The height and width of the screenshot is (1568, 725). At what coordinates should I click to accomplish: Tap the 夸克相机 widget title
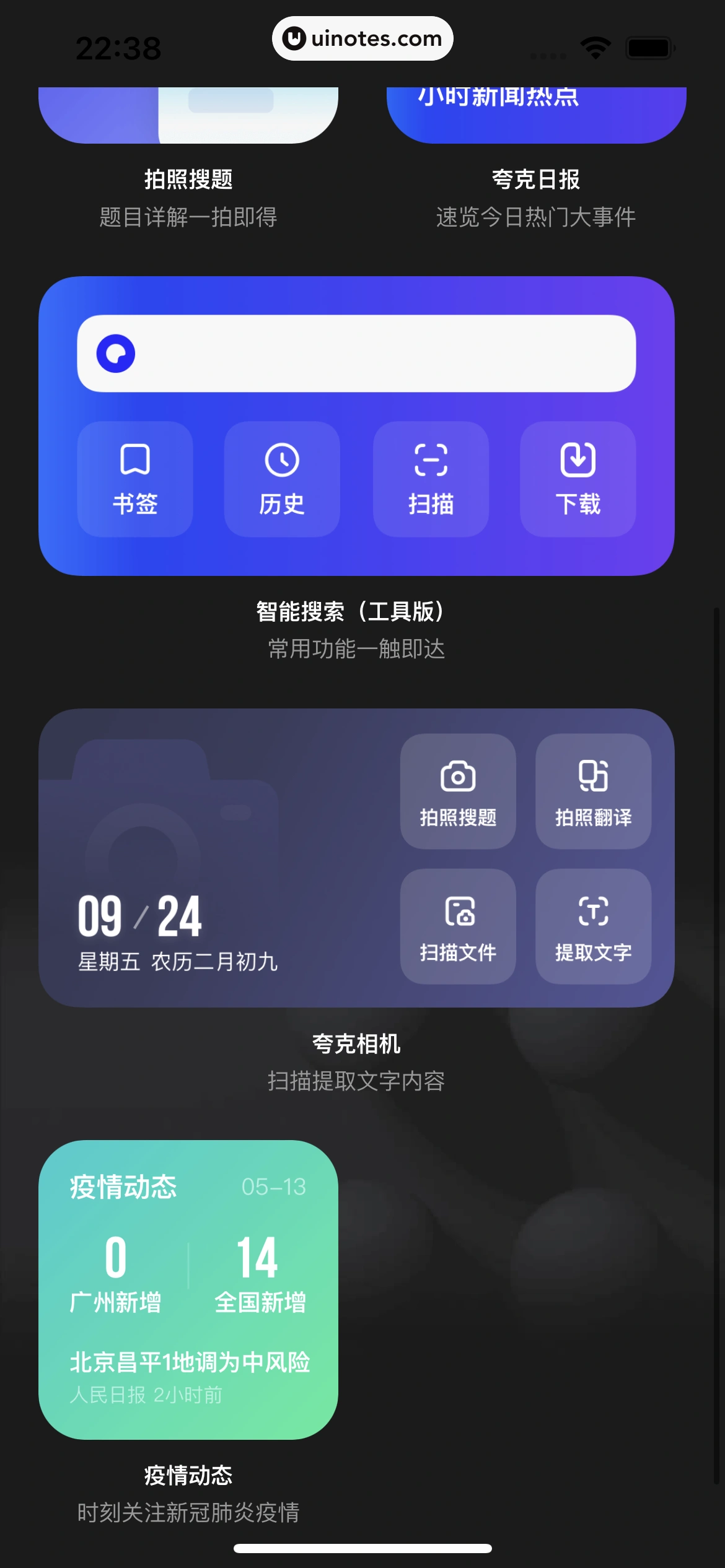click(x=356, y=1043)
